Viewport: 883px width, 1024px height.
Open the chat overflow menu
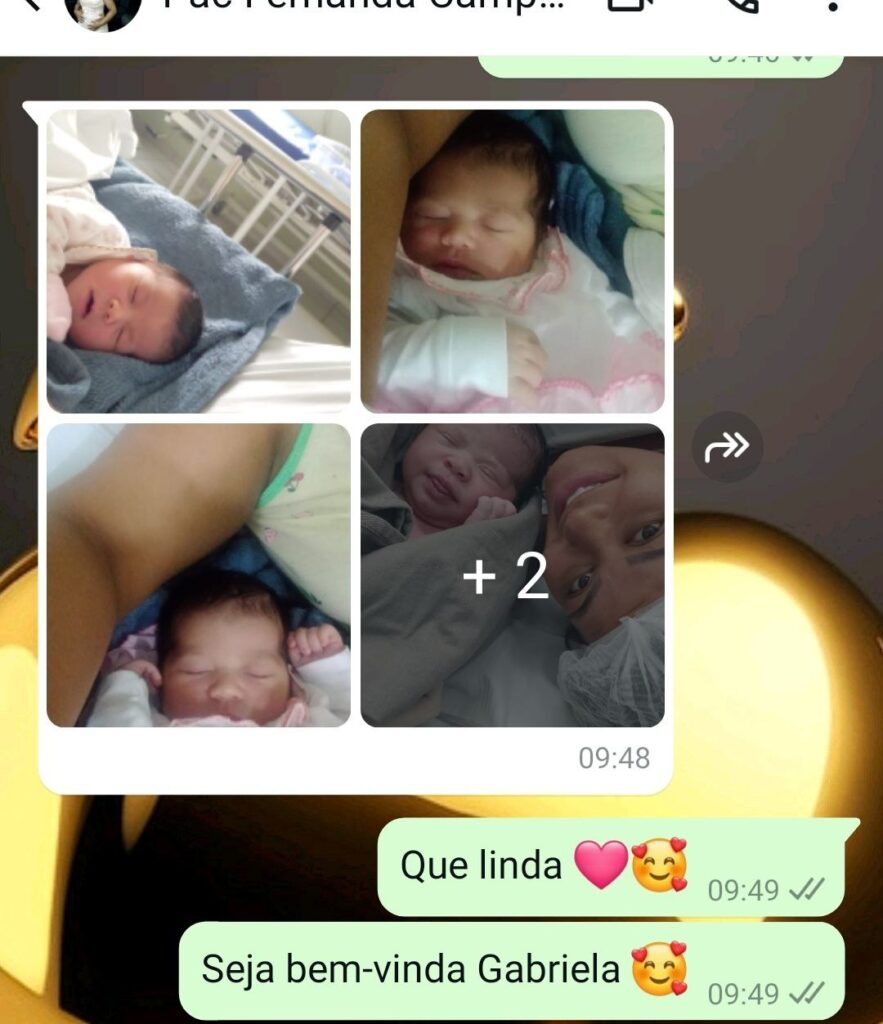pos(833,6)
